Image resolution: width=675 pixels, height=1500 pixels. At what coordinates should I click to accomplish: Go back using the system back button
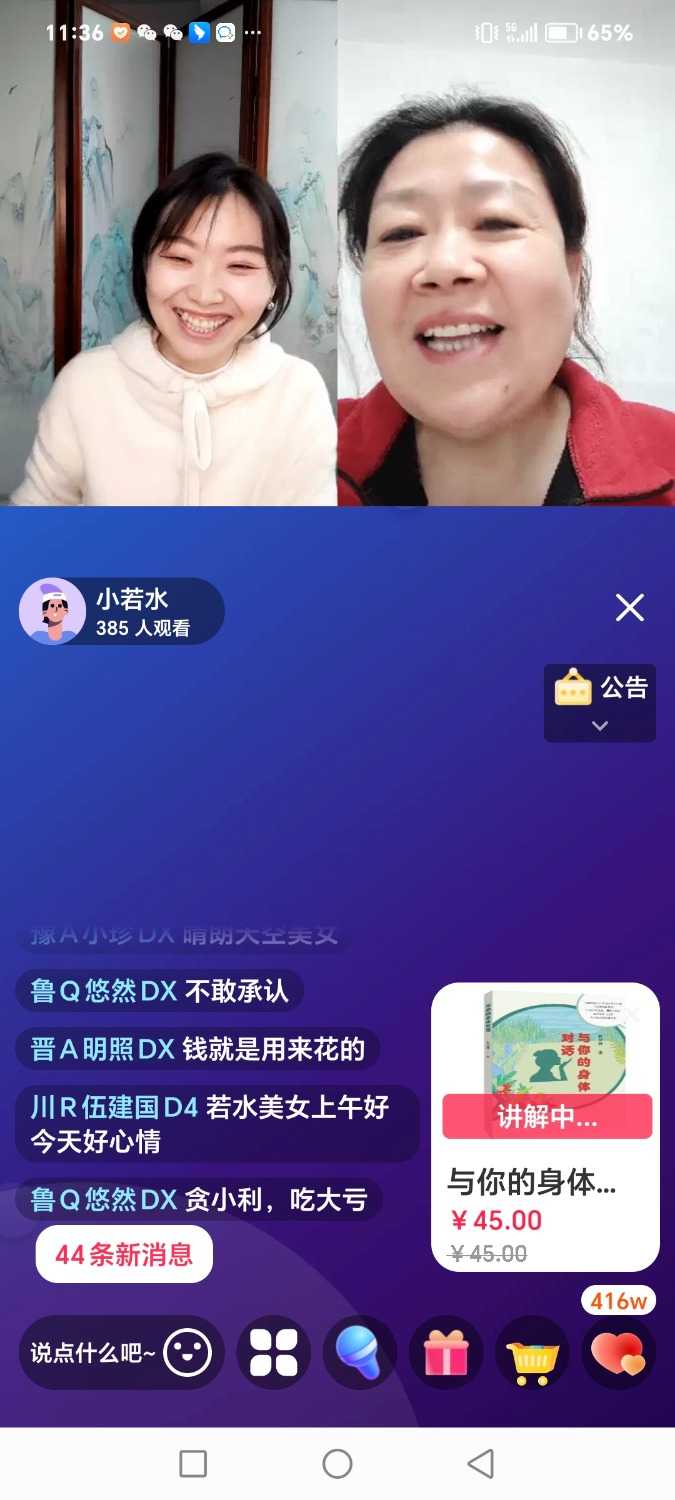click(481, 1464)
